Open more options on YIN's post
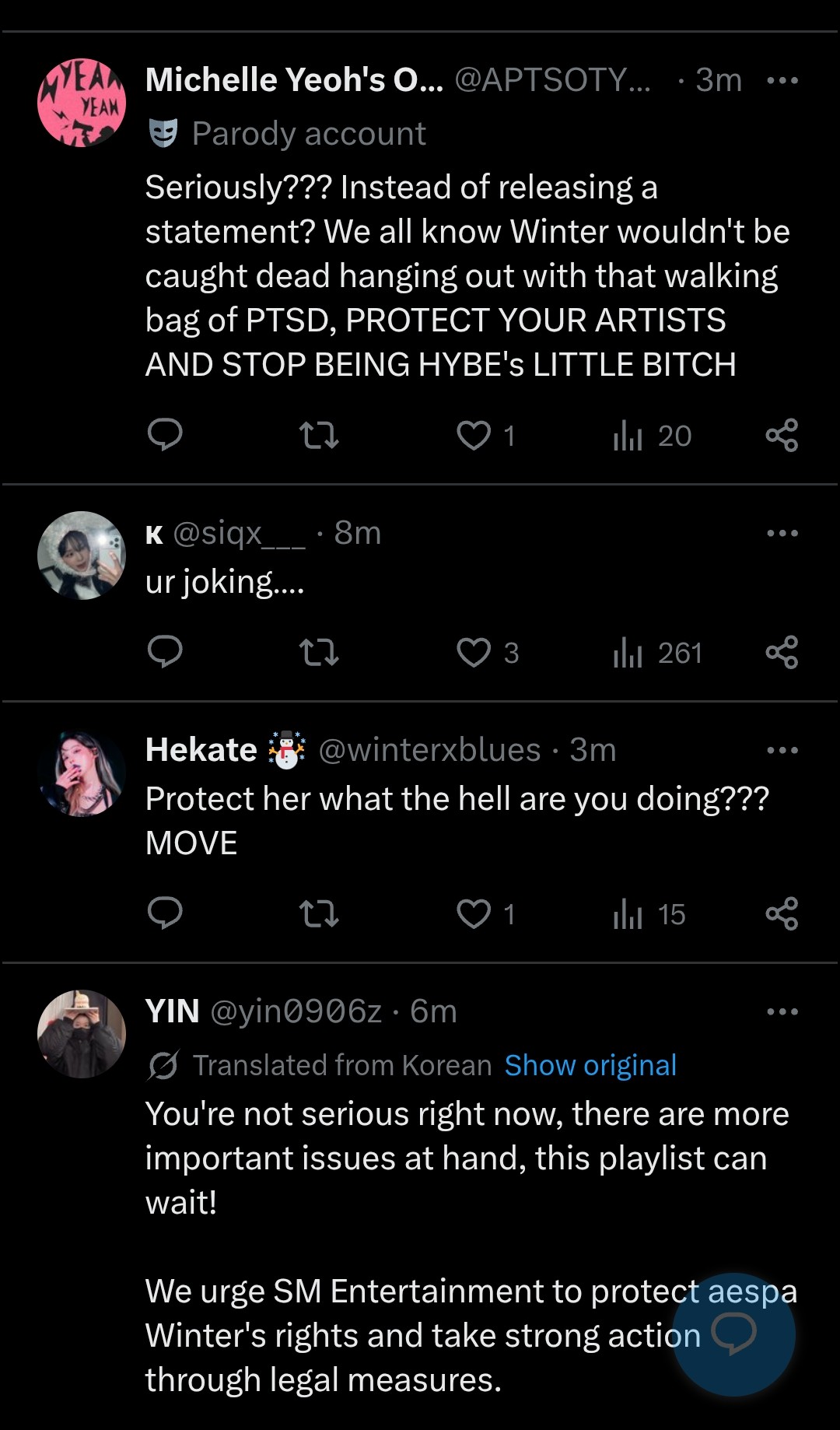 point(782,1011)
